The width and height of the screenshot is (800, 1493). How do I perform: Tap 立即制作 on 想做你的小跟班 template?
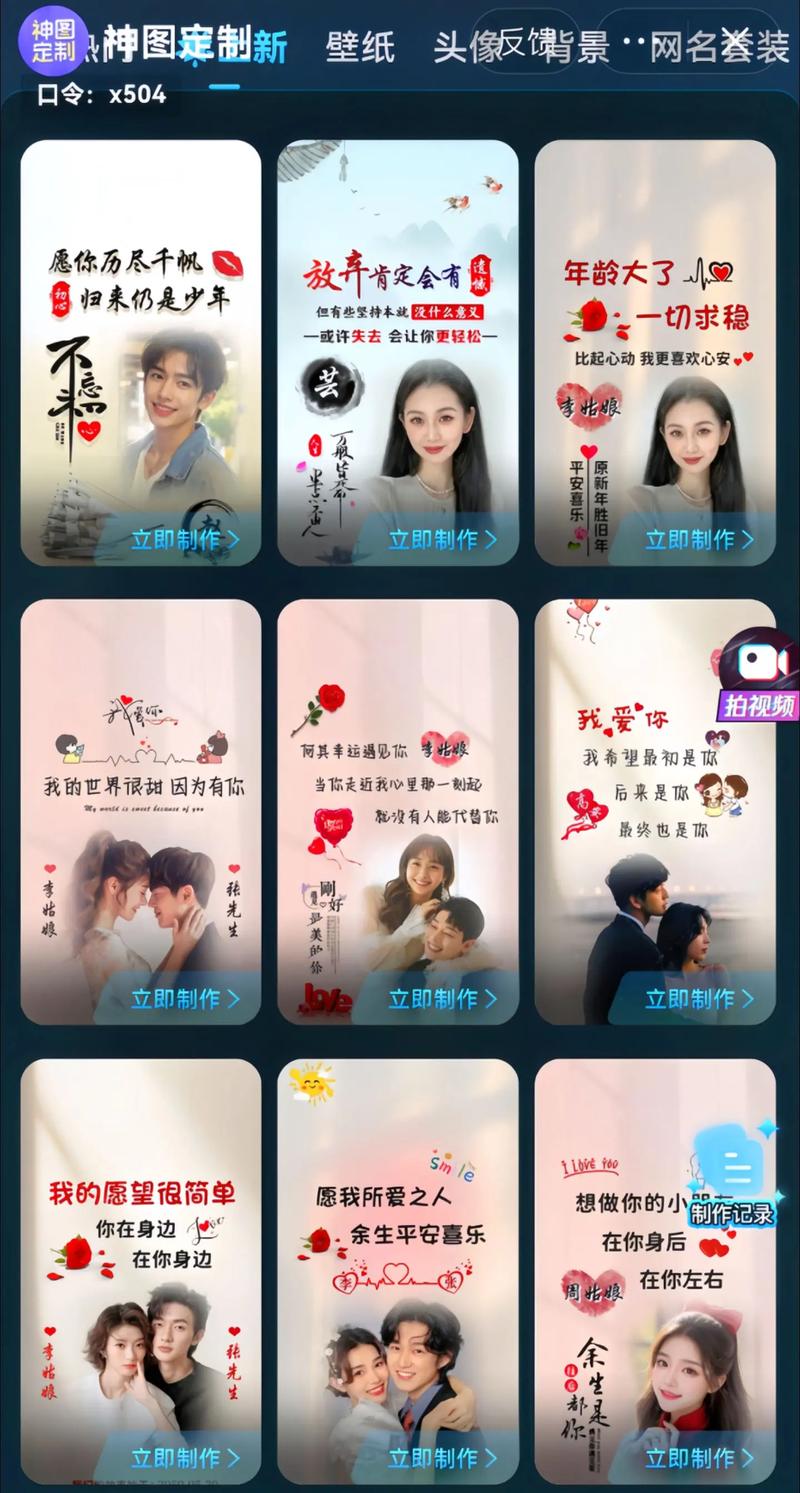coord(699,1457)
